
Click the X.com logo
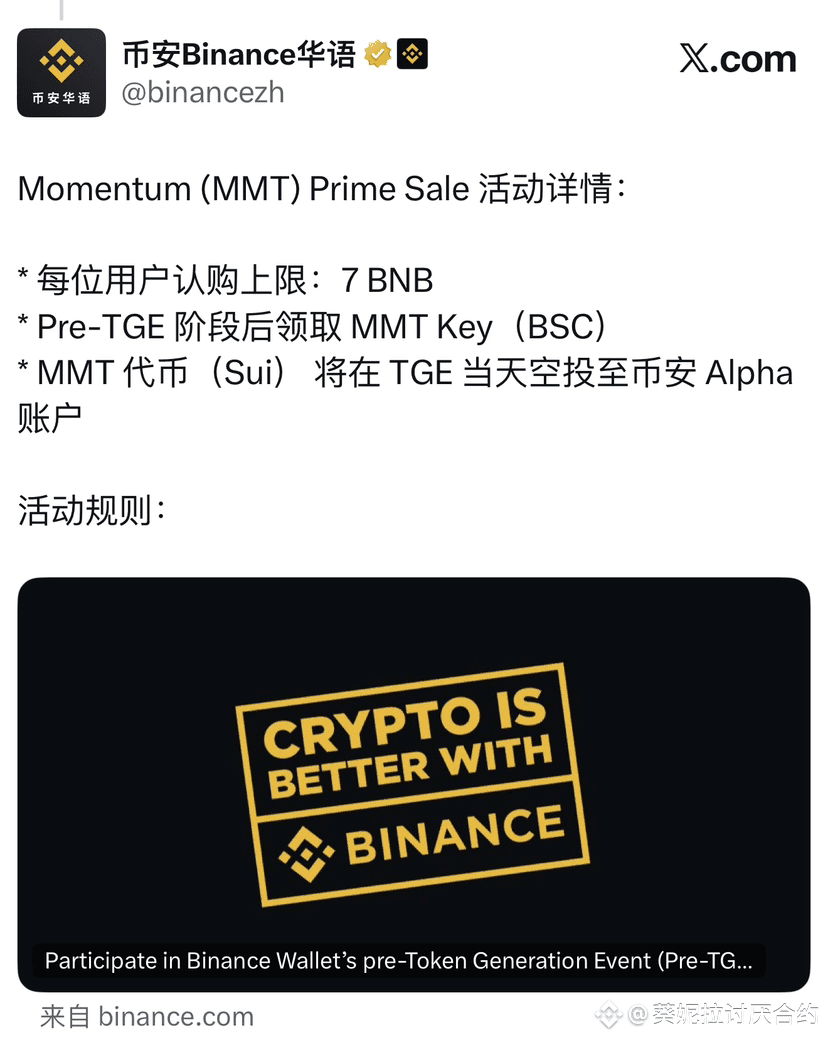tap(738, 58)
